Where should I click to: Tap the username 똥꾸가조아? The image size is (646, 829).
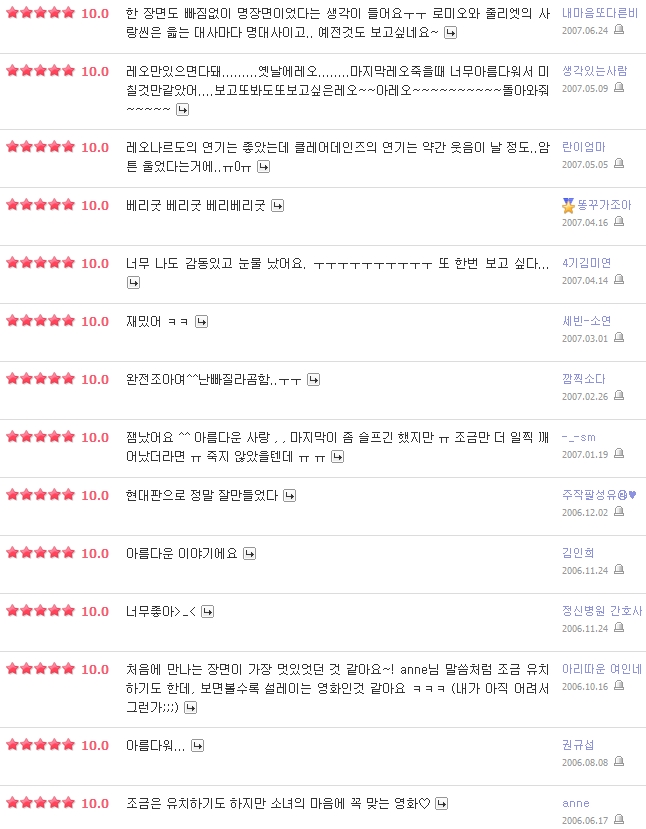coord(599,205)
